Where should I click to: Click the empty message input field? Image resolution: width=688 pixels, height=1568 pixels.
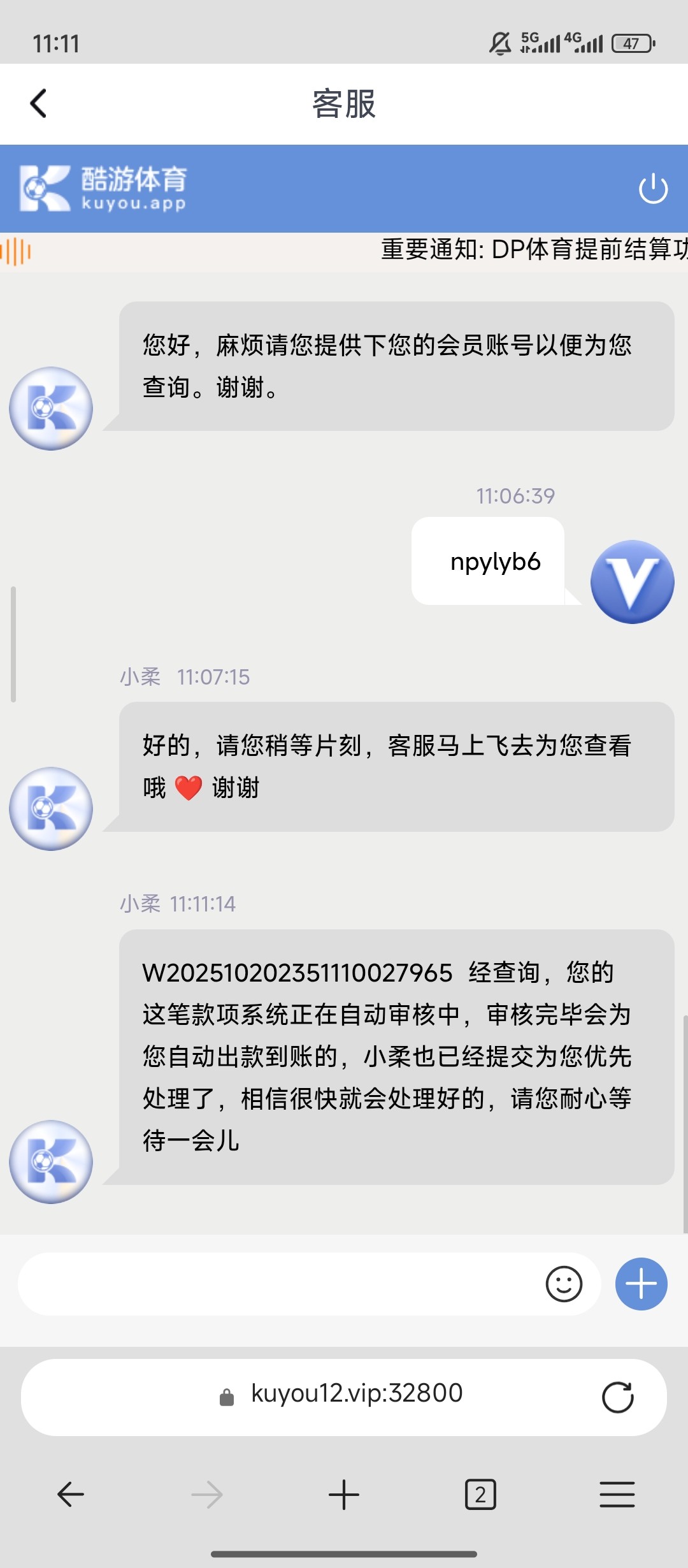[287, 1284]
